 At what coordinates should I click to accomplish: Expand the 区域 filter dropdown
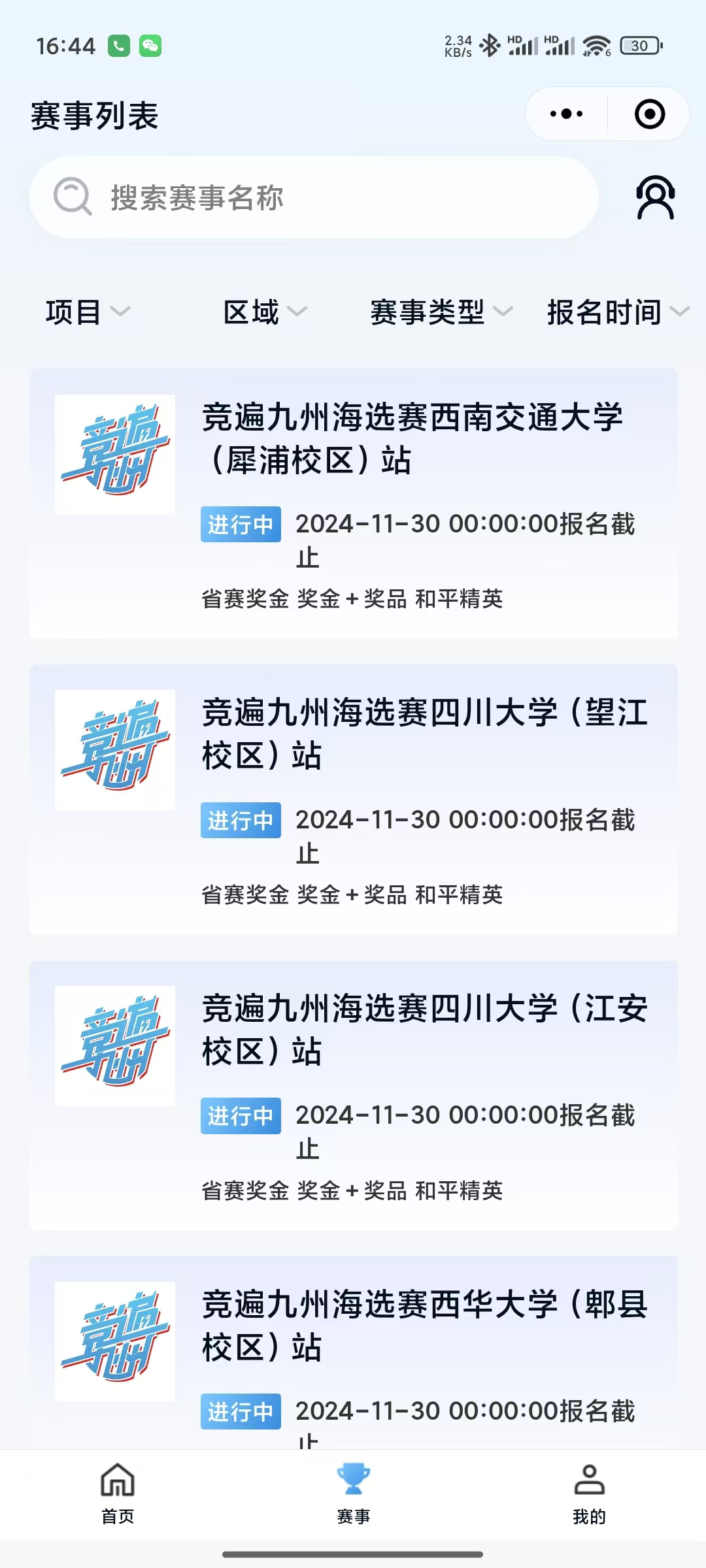point(264,312)
